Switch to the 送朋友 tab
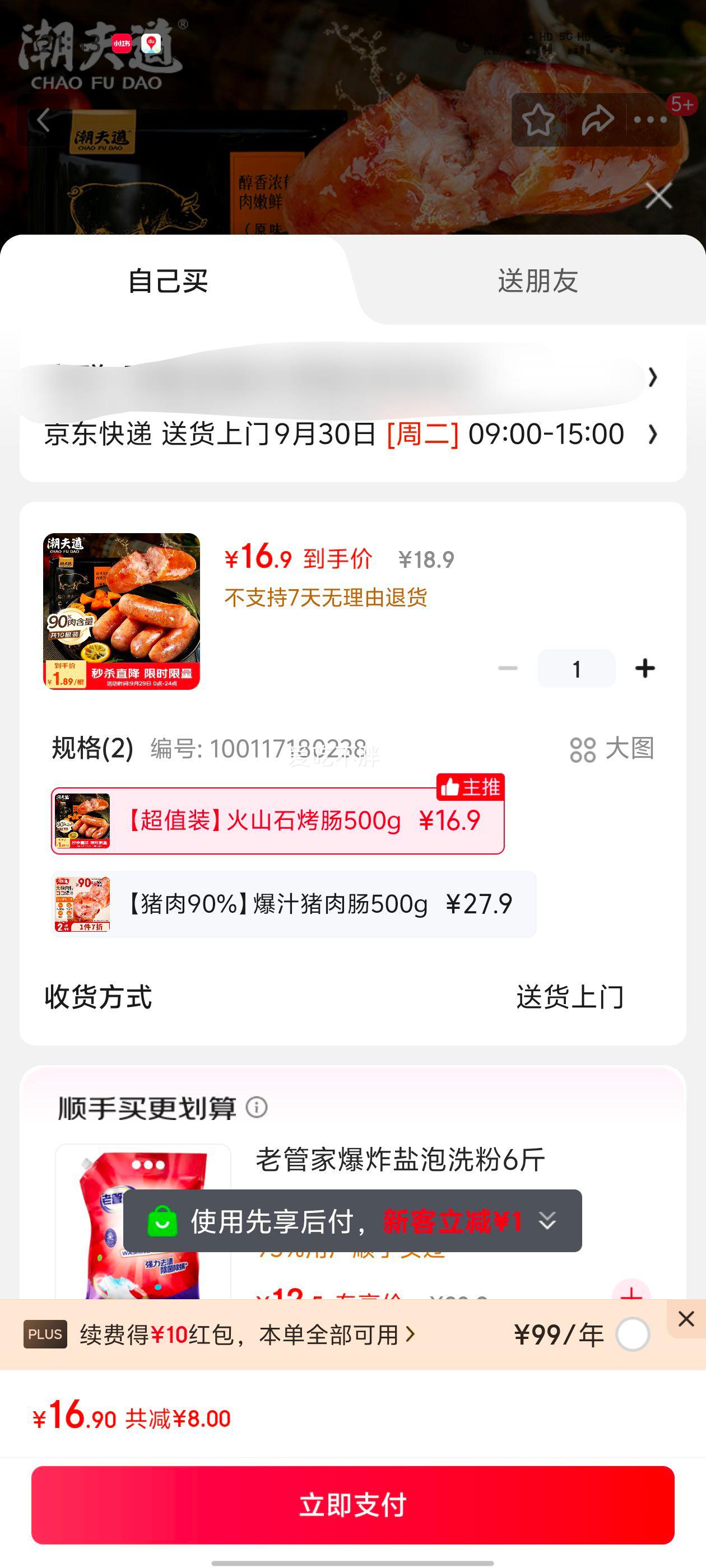 537,281
